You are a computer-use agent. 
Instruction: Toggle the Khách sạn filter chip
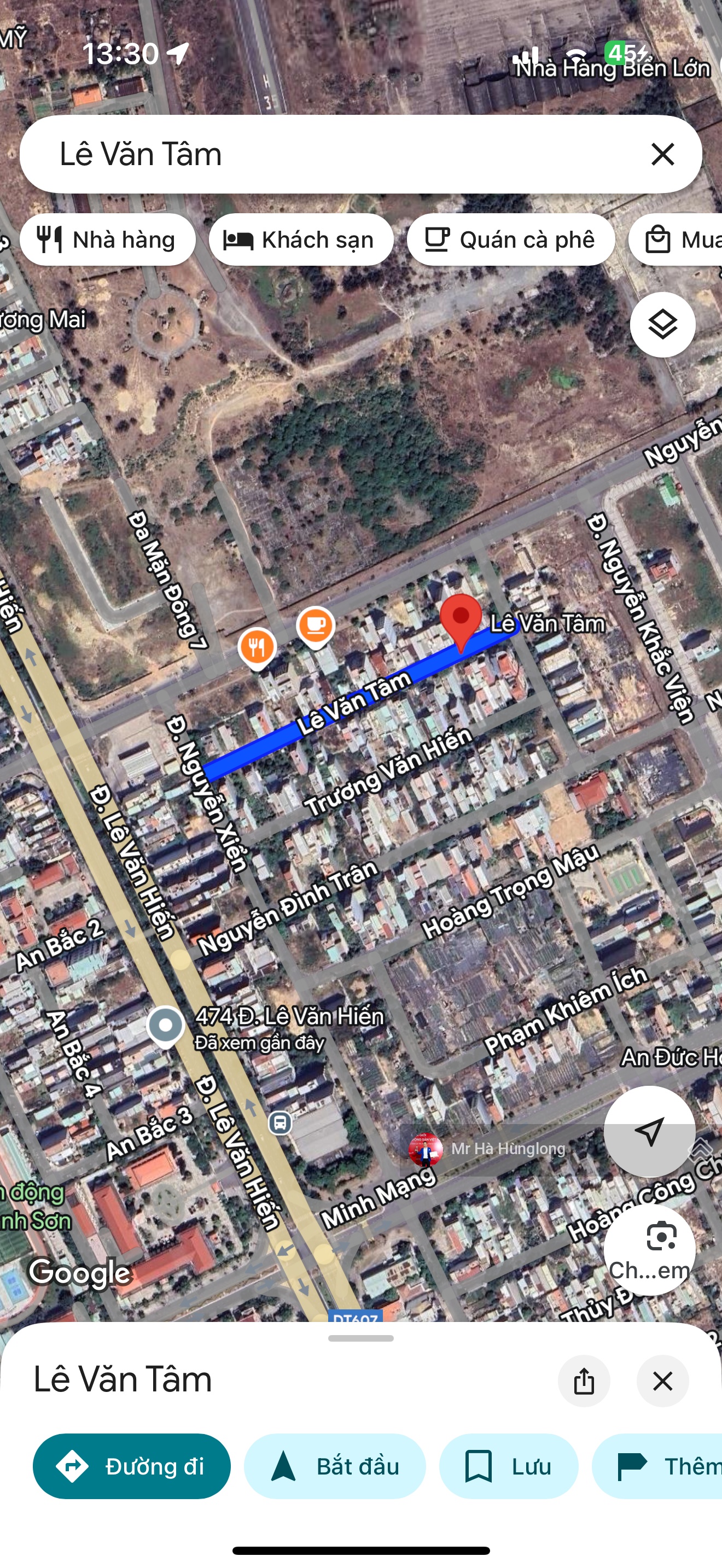pyautogui.click(x=302, y=239)
